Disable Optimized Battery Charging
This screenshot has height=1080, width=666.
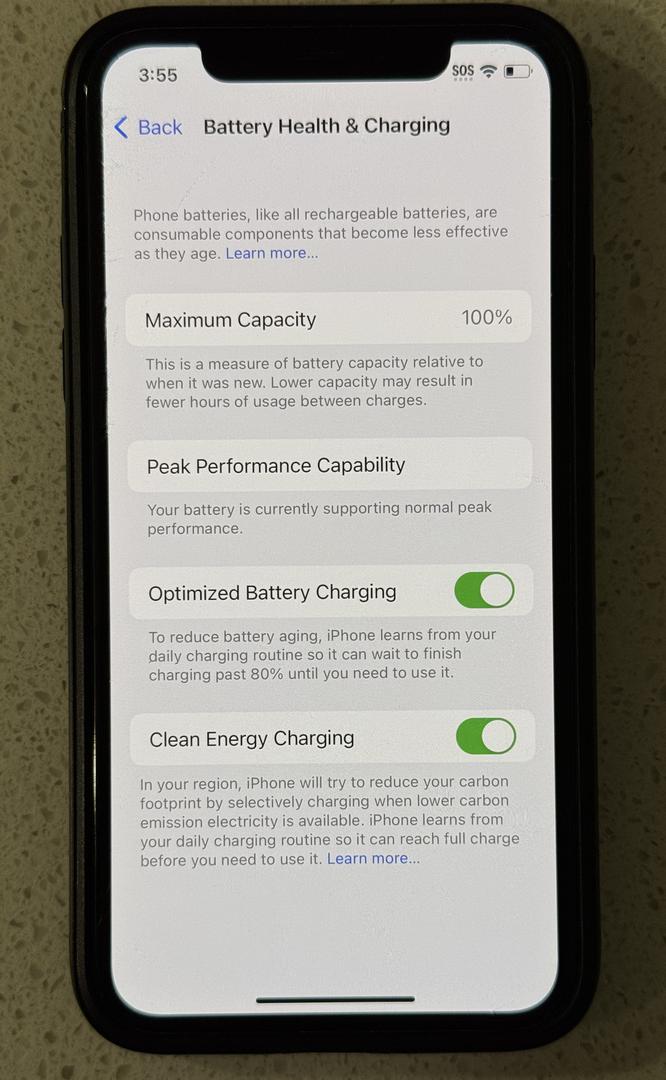point(484,590)
